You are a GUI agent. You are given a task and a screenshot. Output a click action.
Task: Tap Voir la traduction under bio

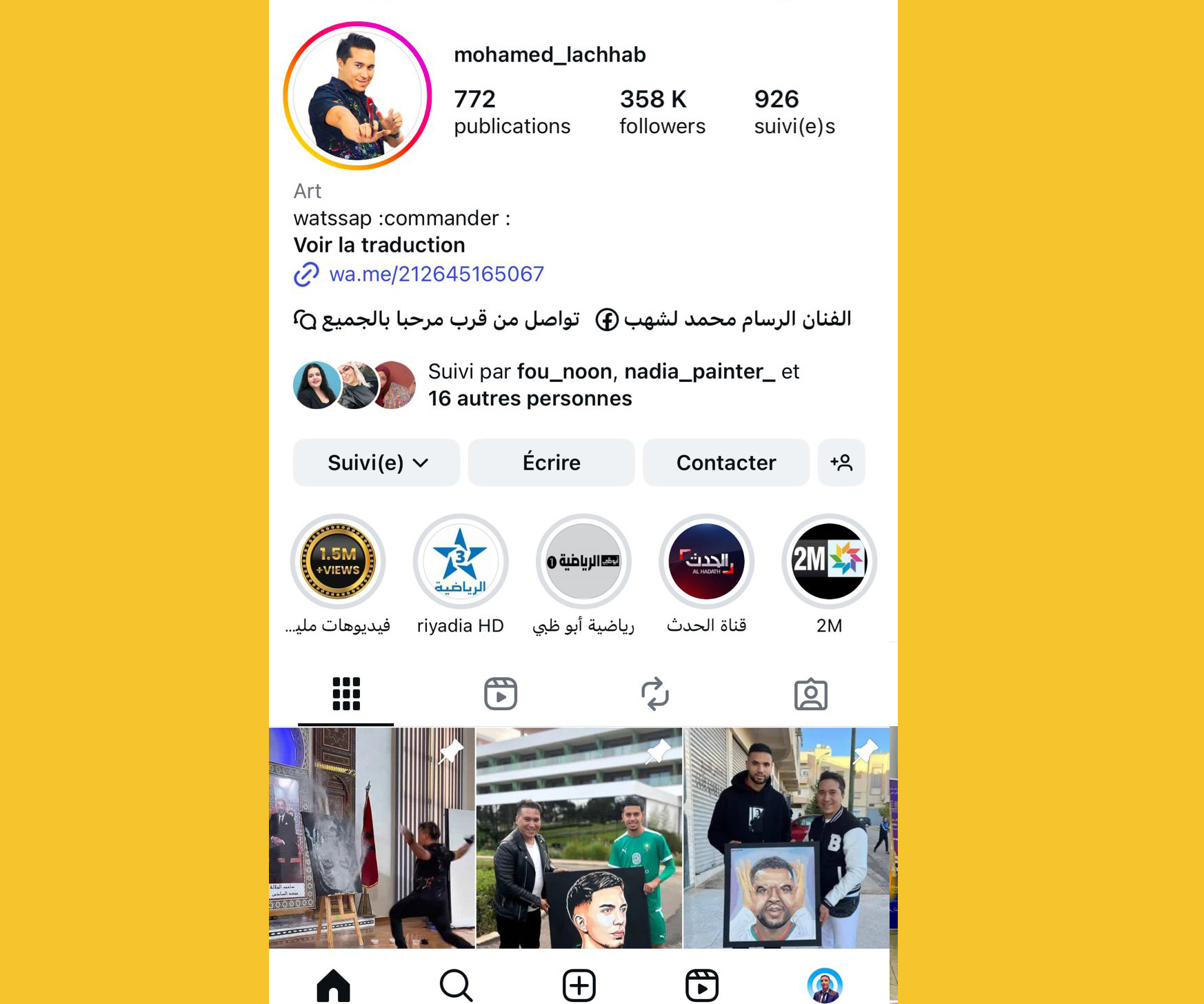point(379,245)
